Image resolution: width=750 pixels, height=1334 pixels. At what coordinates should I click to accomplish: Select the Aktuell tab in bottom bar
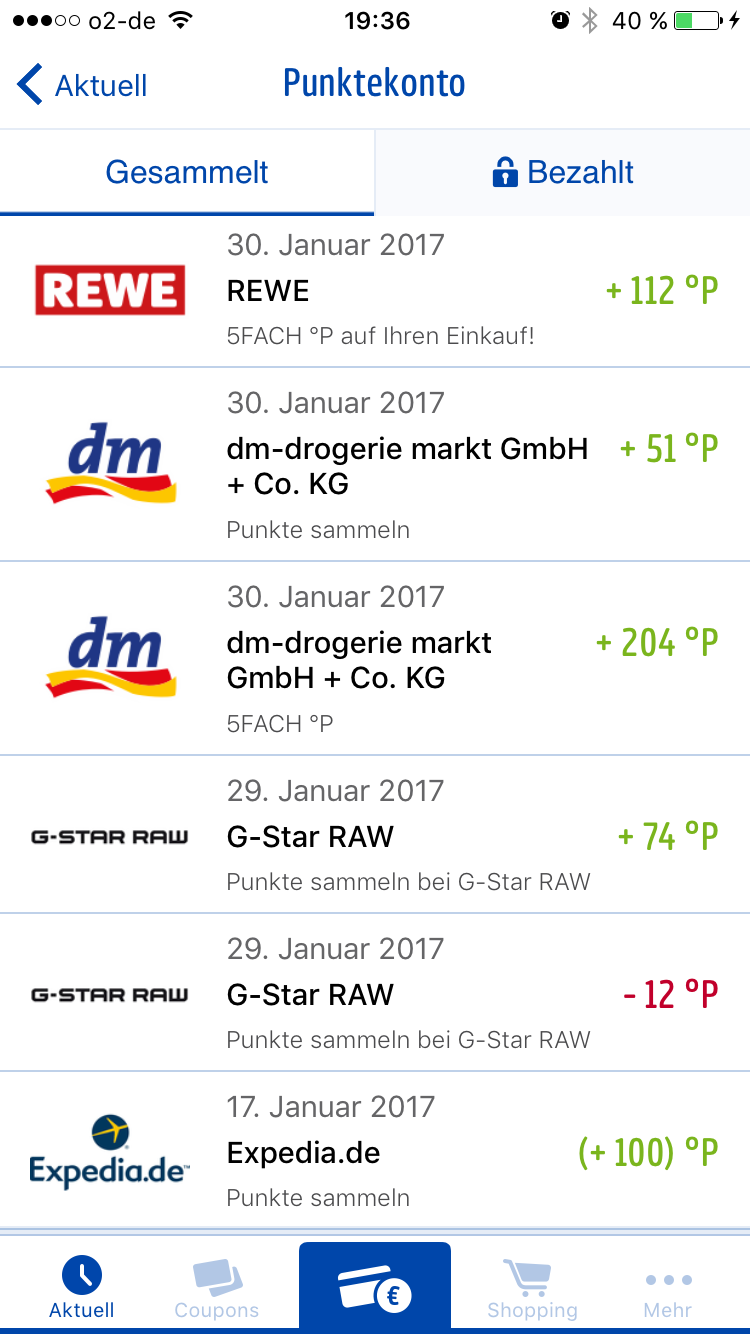pyautogui.click(x=81, y=1286)
